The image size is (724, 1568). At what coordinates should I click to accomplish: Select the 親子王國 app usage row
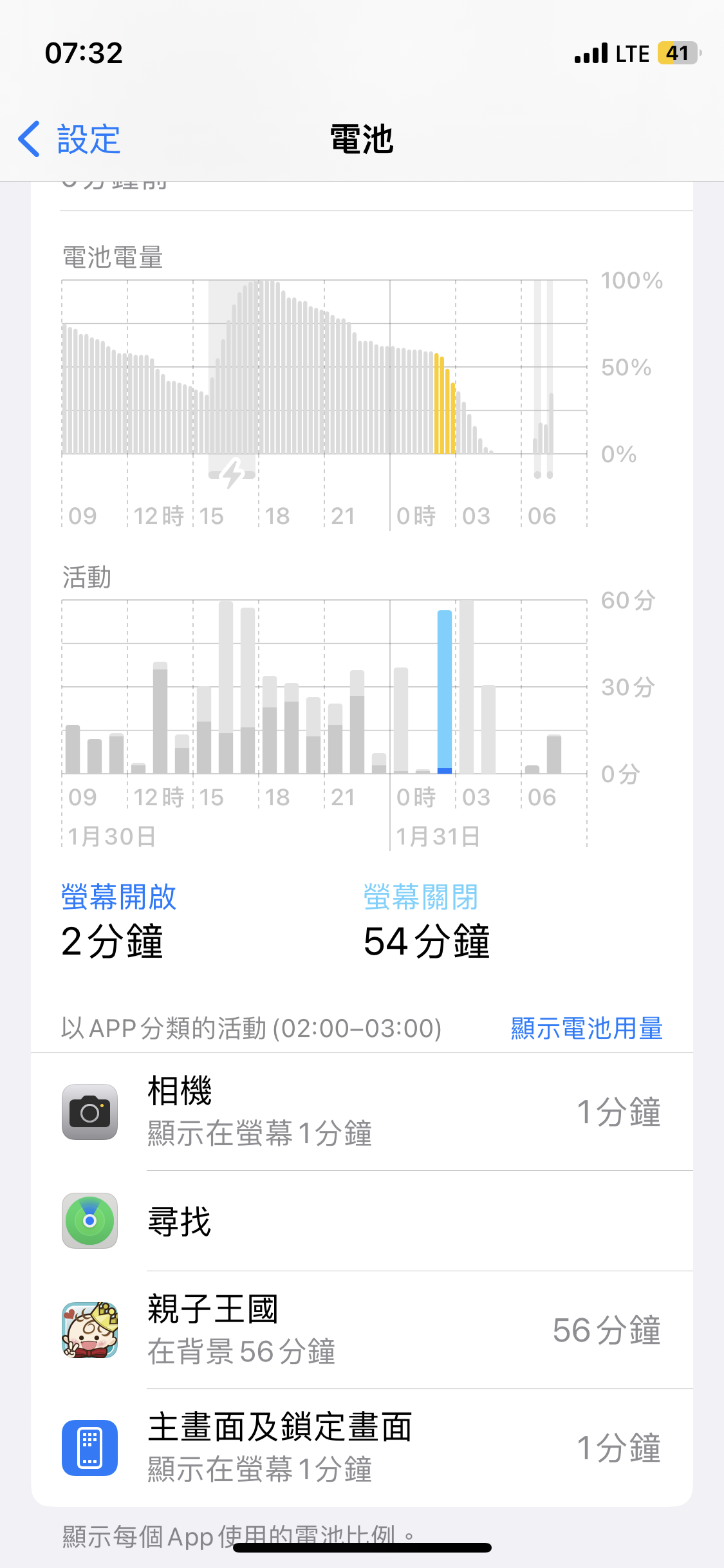coord(362,1330)
